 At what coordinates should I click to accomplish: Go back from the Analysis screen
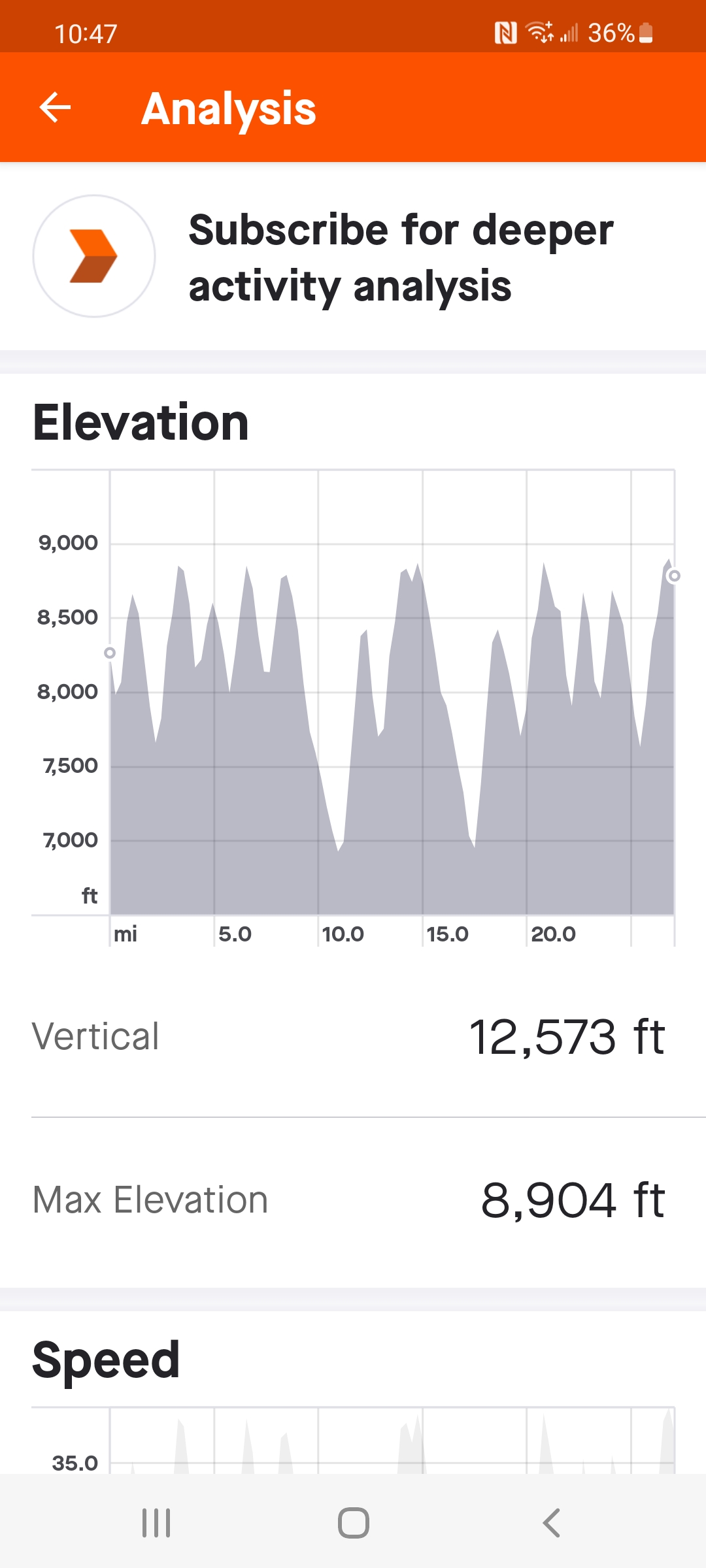coord(55,108)
